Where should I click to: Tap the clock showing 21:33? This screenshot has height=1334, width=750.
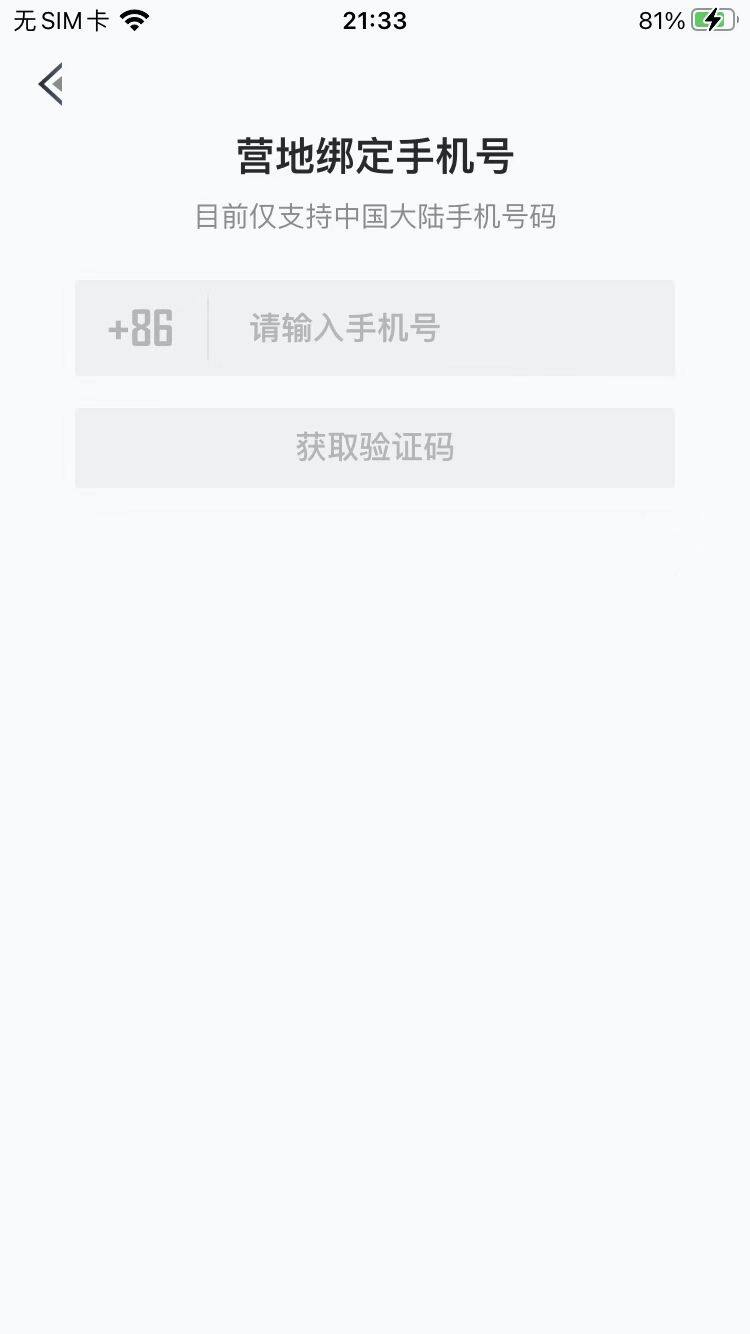(375, 20)
